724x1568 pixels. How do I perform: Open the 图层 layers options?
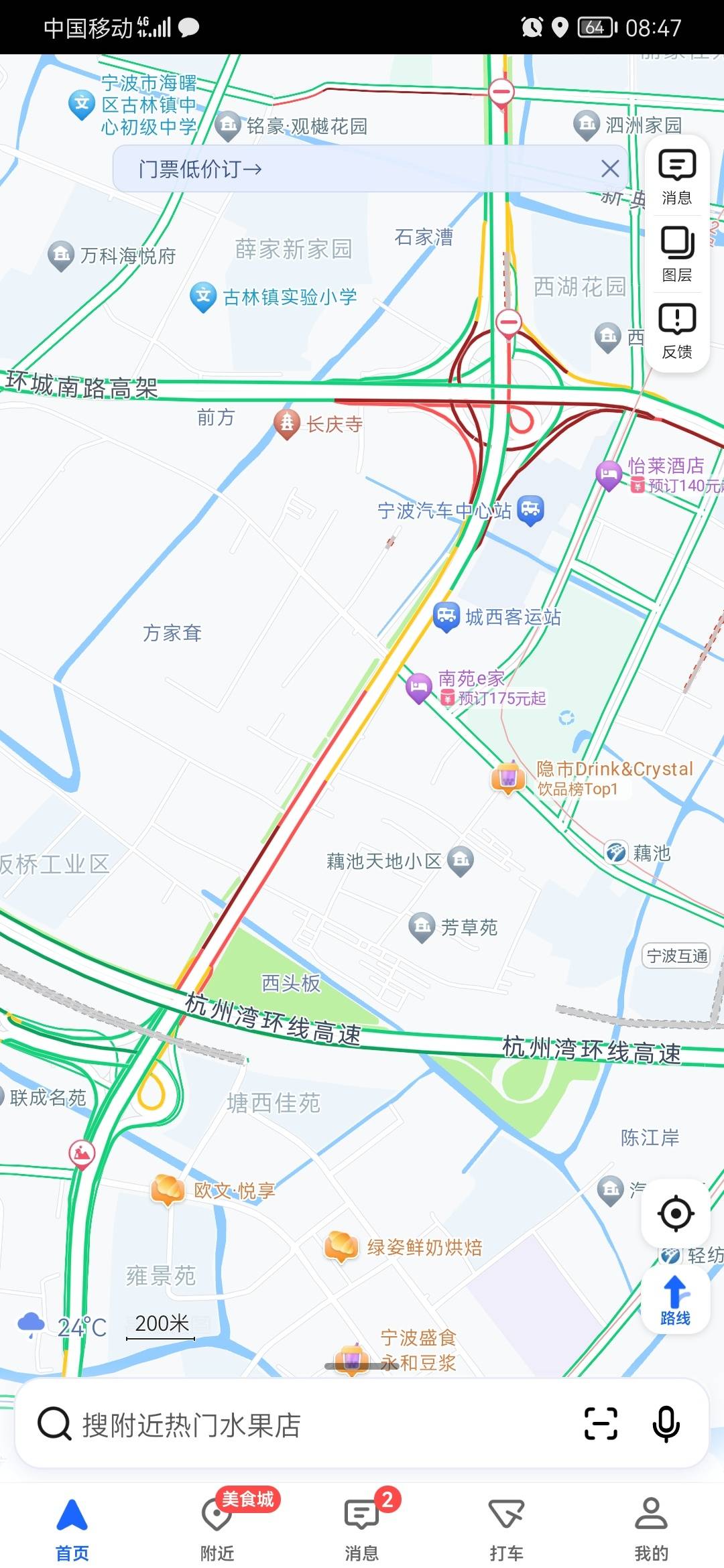click(676, 254)
